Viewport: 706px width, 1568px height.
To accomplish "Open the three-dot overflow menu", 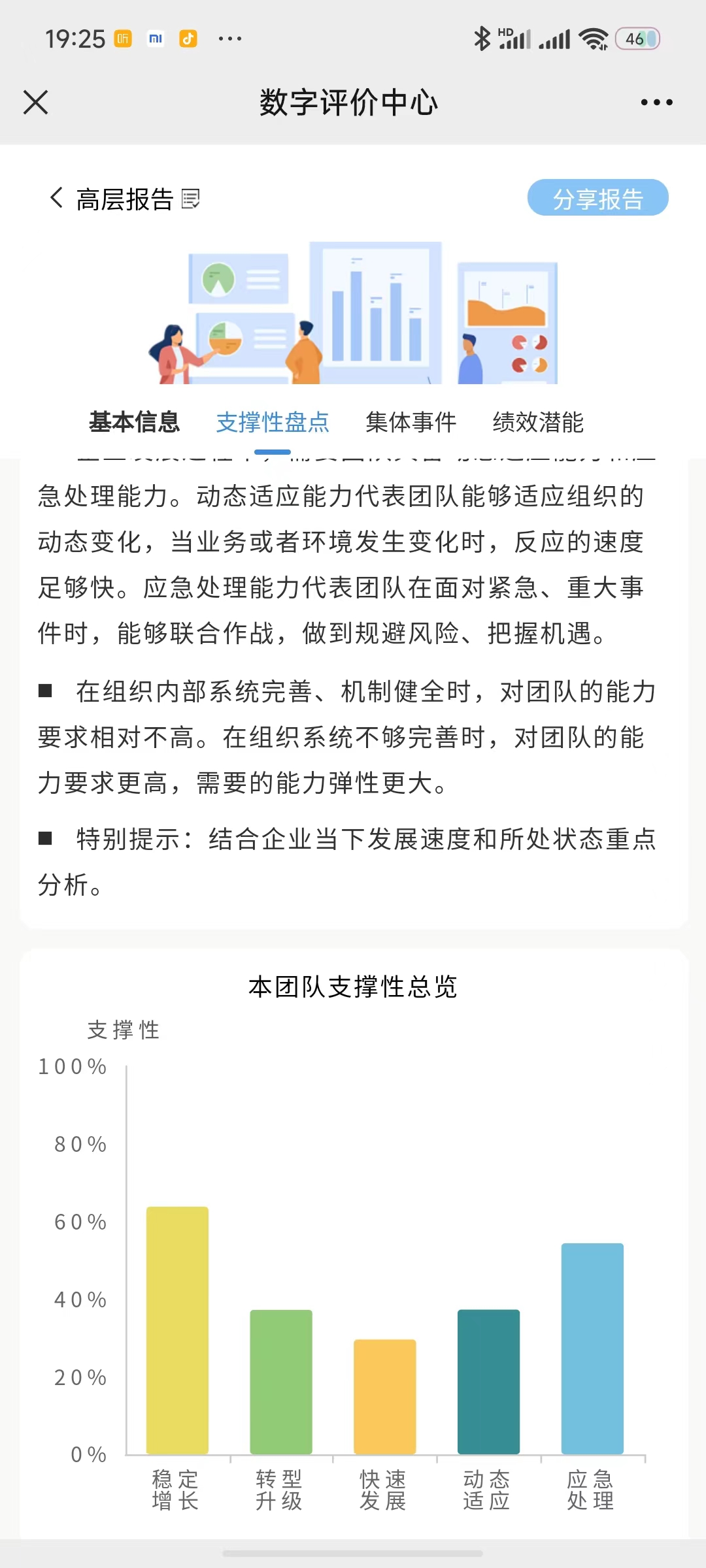I will tap(656, 103).
